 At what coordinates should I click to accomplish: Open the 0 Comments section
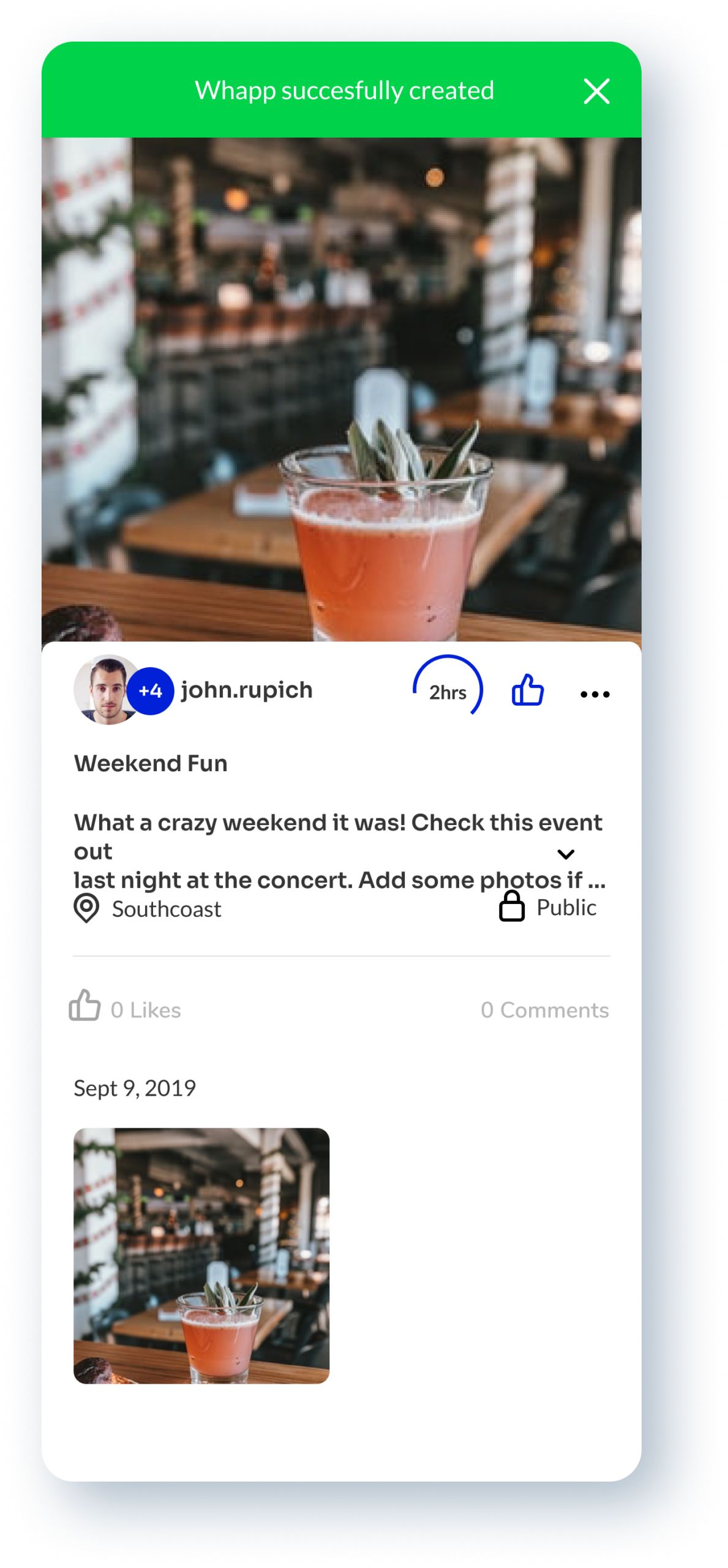(544, 1010)
